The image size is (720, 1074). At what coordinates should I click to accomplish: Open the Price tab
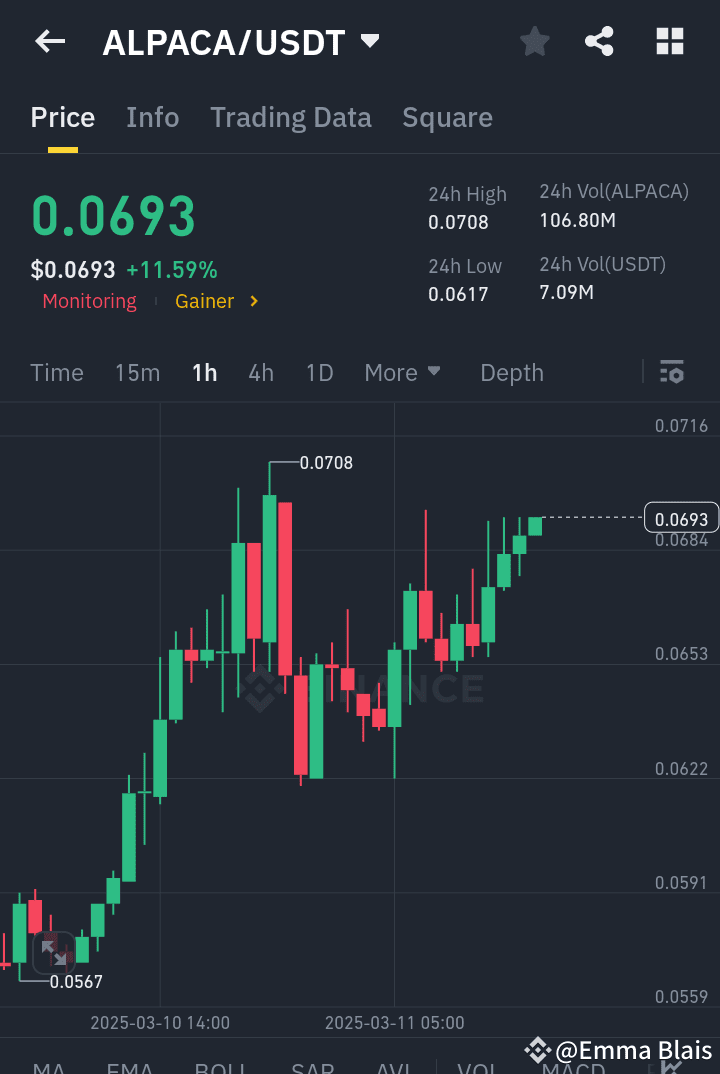pyautogui.click(x=62, y=117)
